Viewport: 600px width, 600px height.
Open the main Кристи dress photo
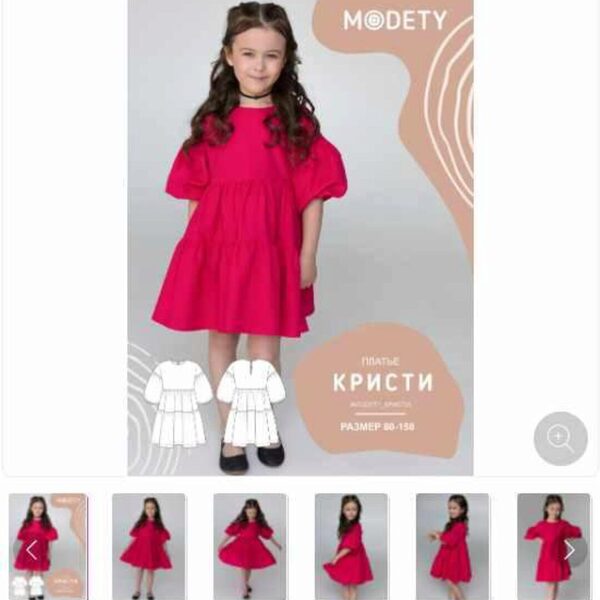[x=300, y=238]
